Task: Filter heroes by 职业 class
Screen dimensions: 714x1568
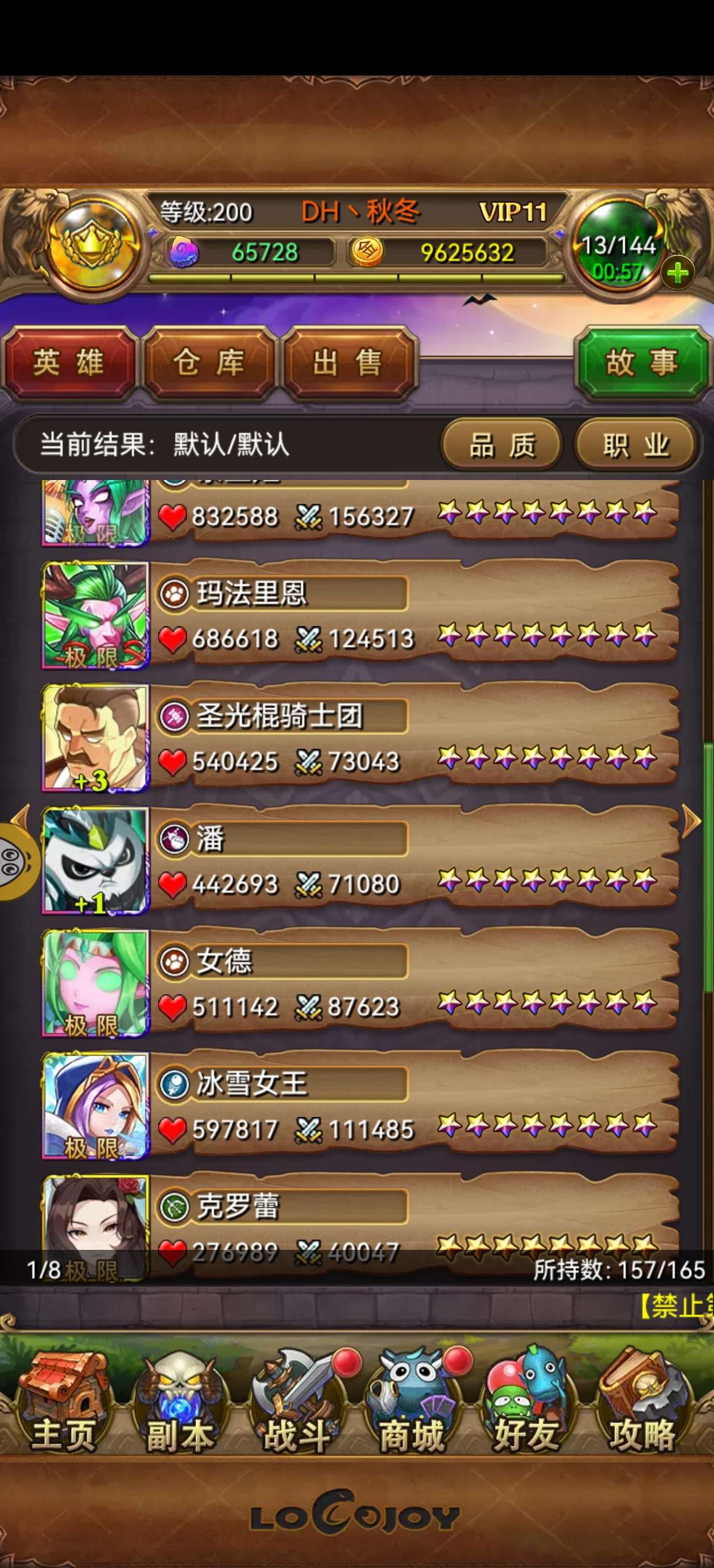Action: coord(635,445)
